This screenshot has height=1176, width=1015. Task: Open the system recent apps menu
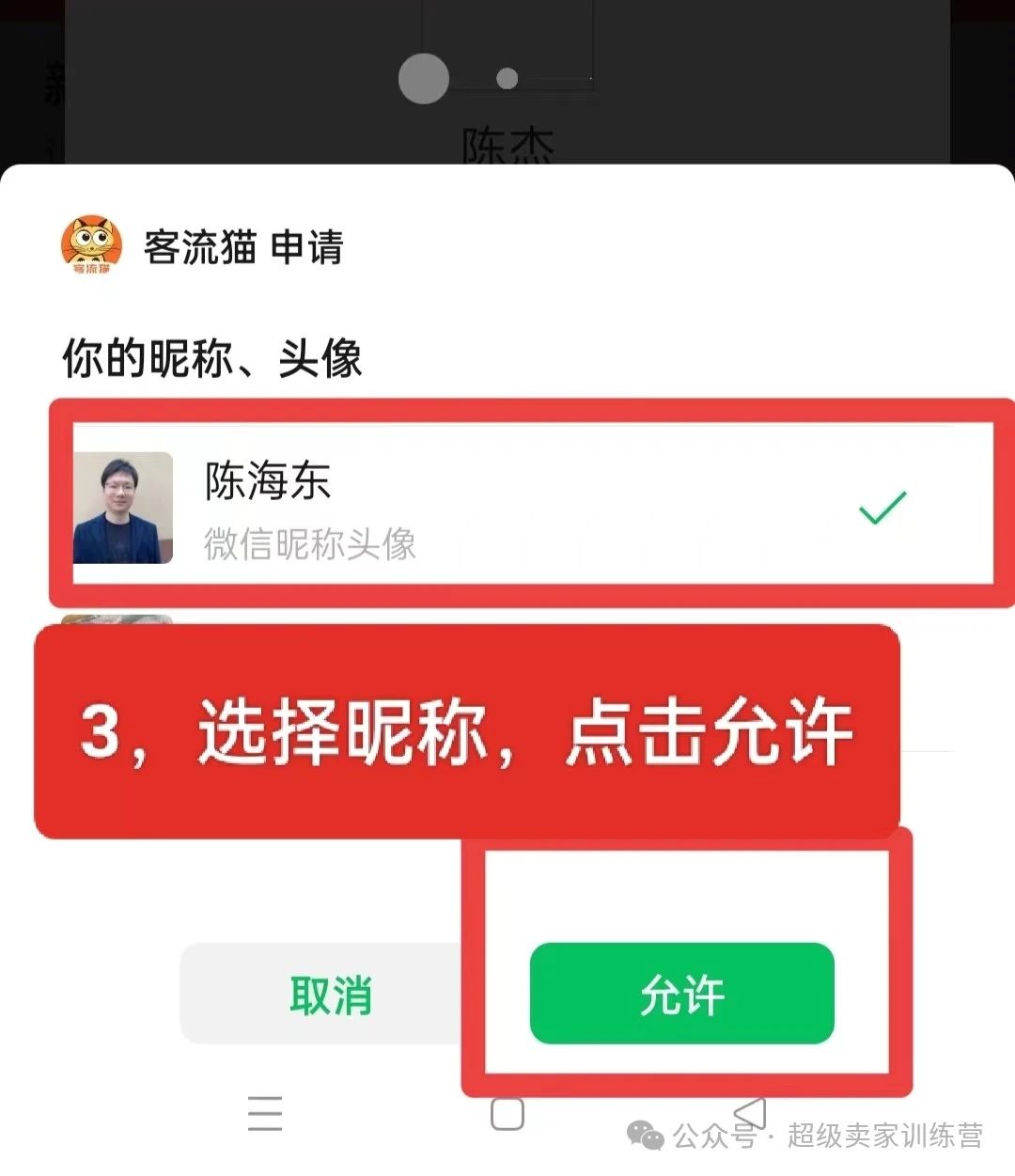(x=265, y=1113)
